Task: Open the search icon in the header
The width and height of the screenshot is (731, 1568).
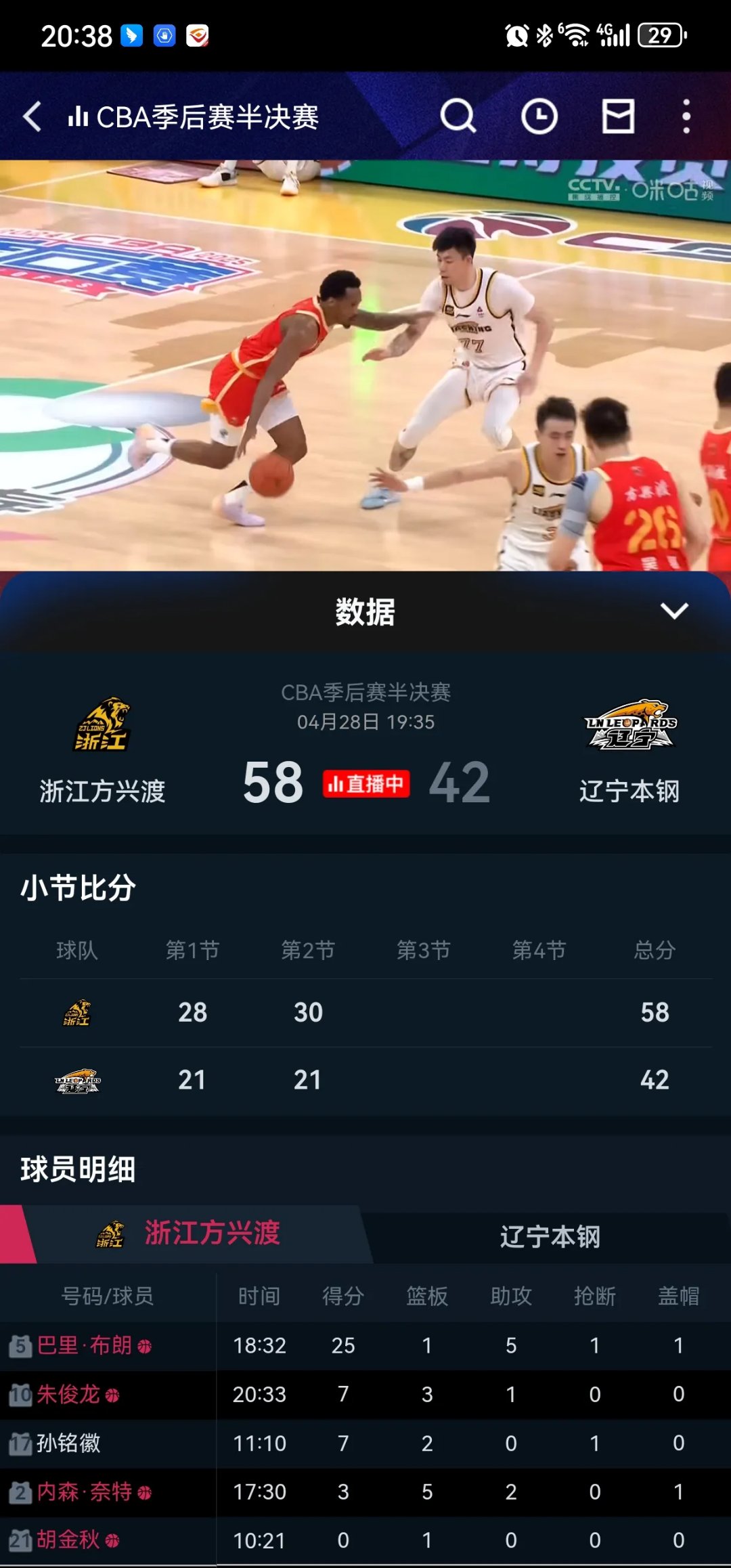Action: 458,116
